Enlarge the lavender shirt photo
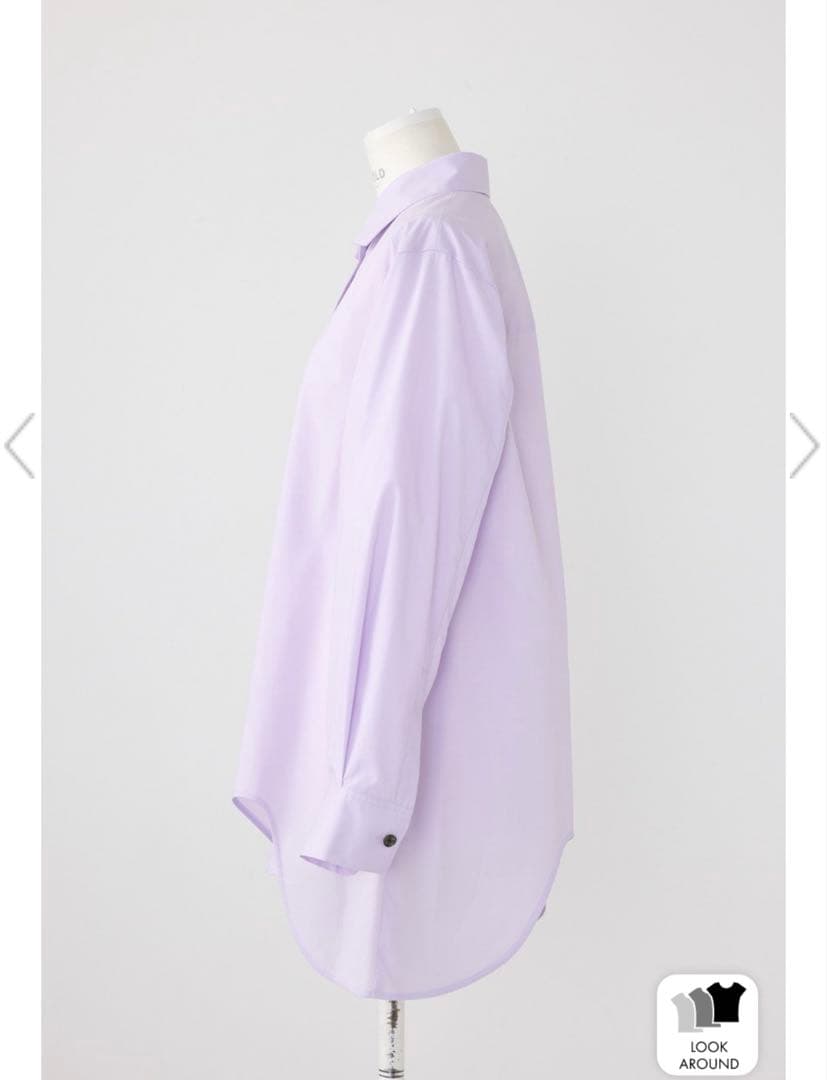Image resolution: width=827 pixels, height=1080 pixels. coord(412,540)
